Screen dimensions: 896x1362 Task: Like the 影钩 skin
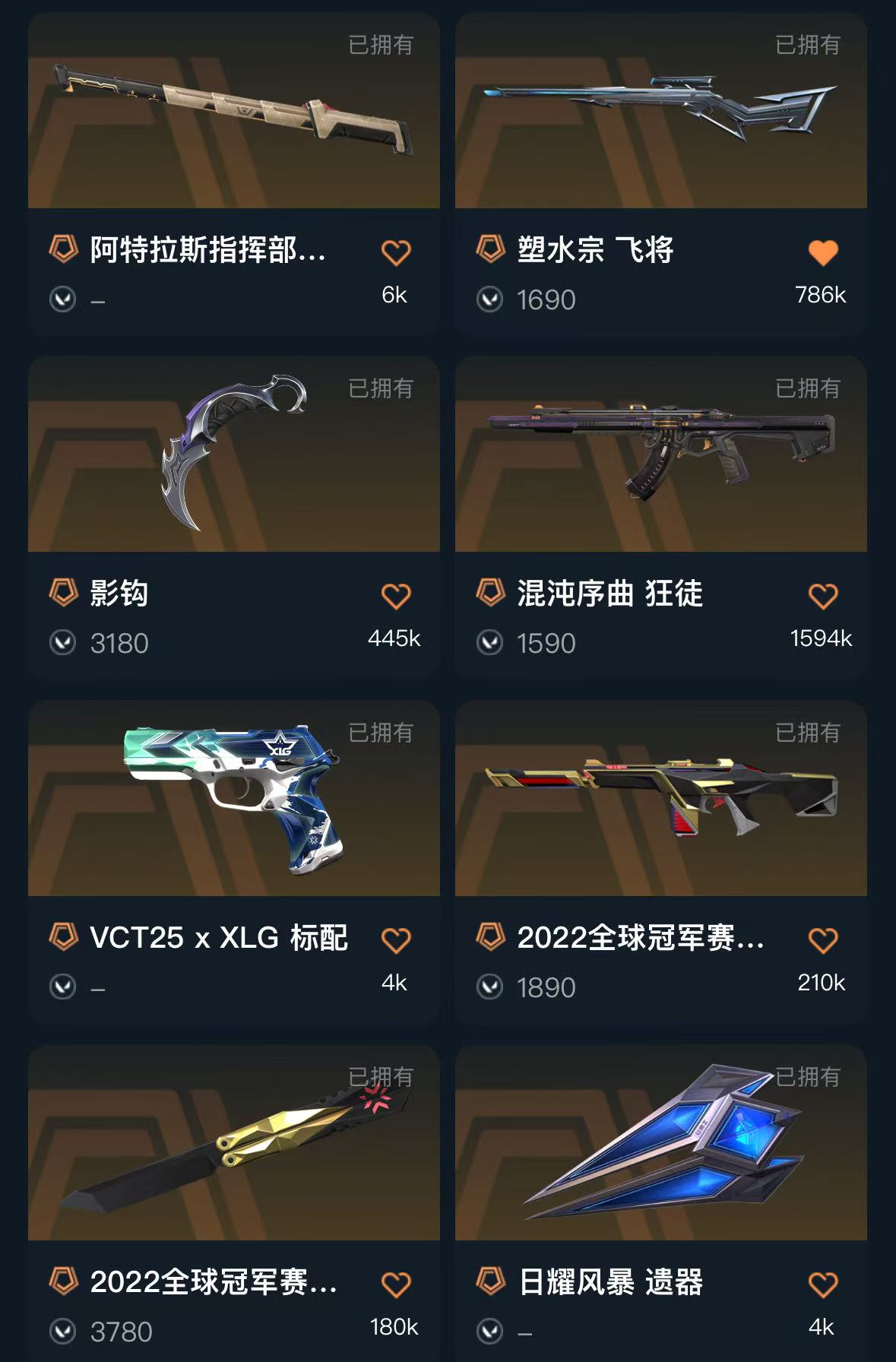pyautogui.click(x=395, y=596)
